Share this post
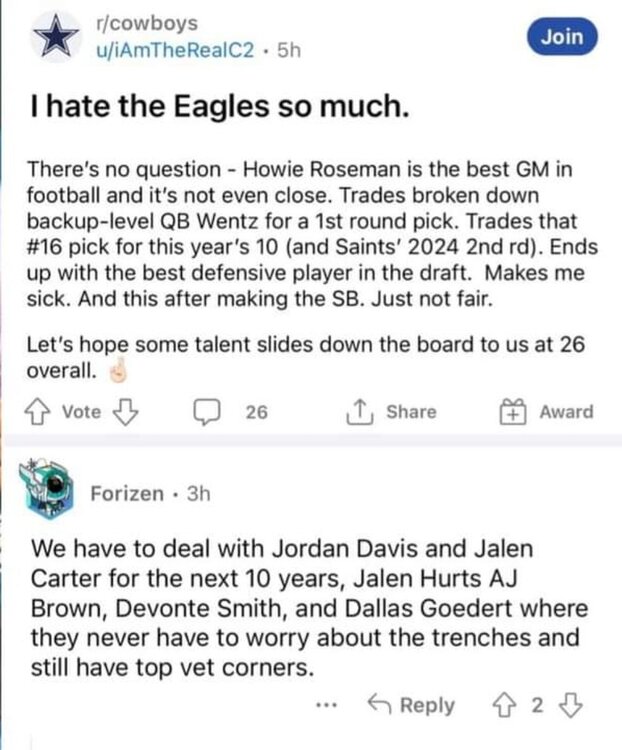The height and width of the screenshot is (750, 622). click(393, 411)
